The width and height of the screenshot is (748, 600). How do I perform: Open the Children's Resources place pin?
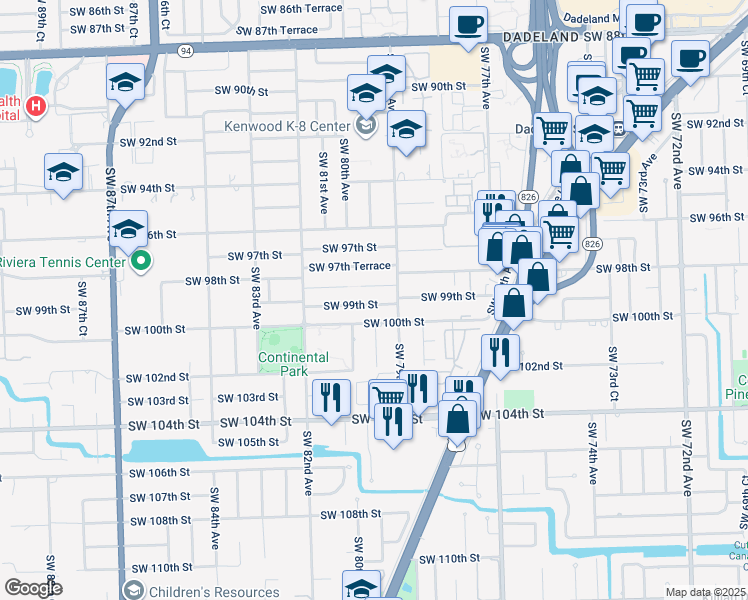[x=134, y=590]
